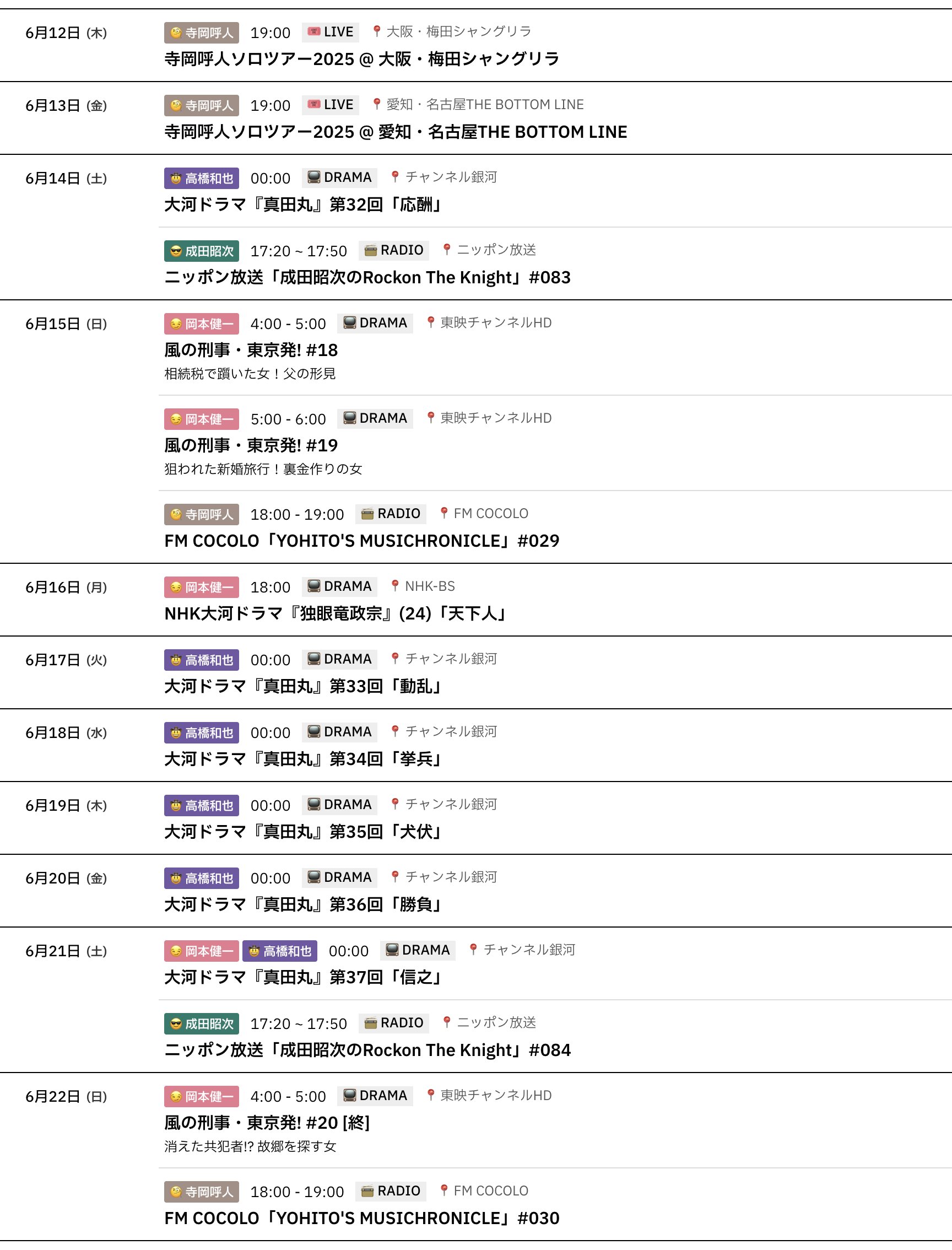Open 独眼竜政宗 (24)「天下人」 entry
The image size is (952, 1250).
336,613
